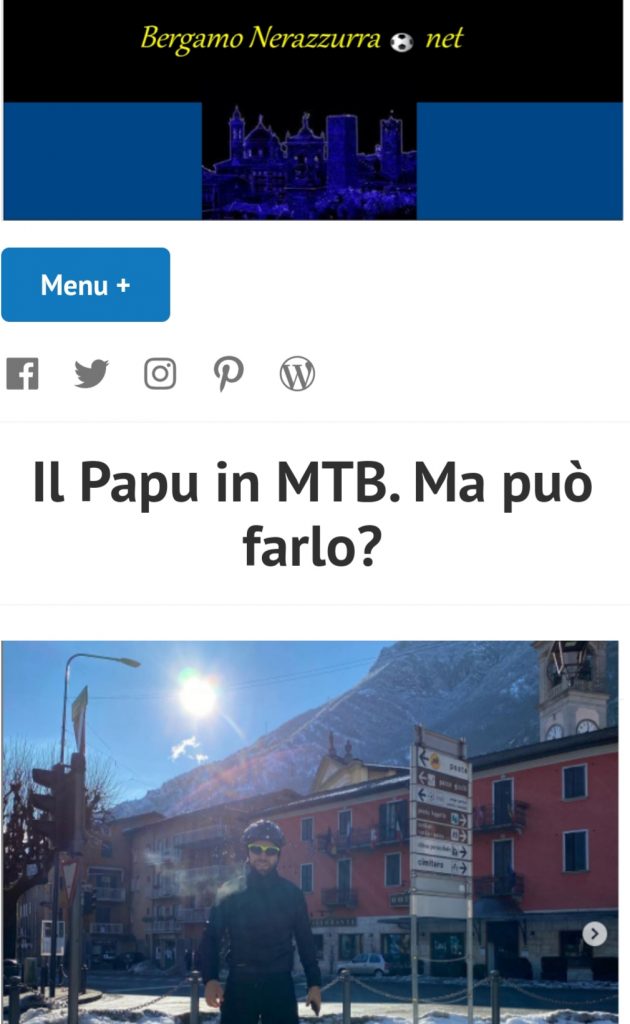Go to Bergamo Nerazzurra site header banner
Viewport: 630px width, 1024px height.
(312, 110)
